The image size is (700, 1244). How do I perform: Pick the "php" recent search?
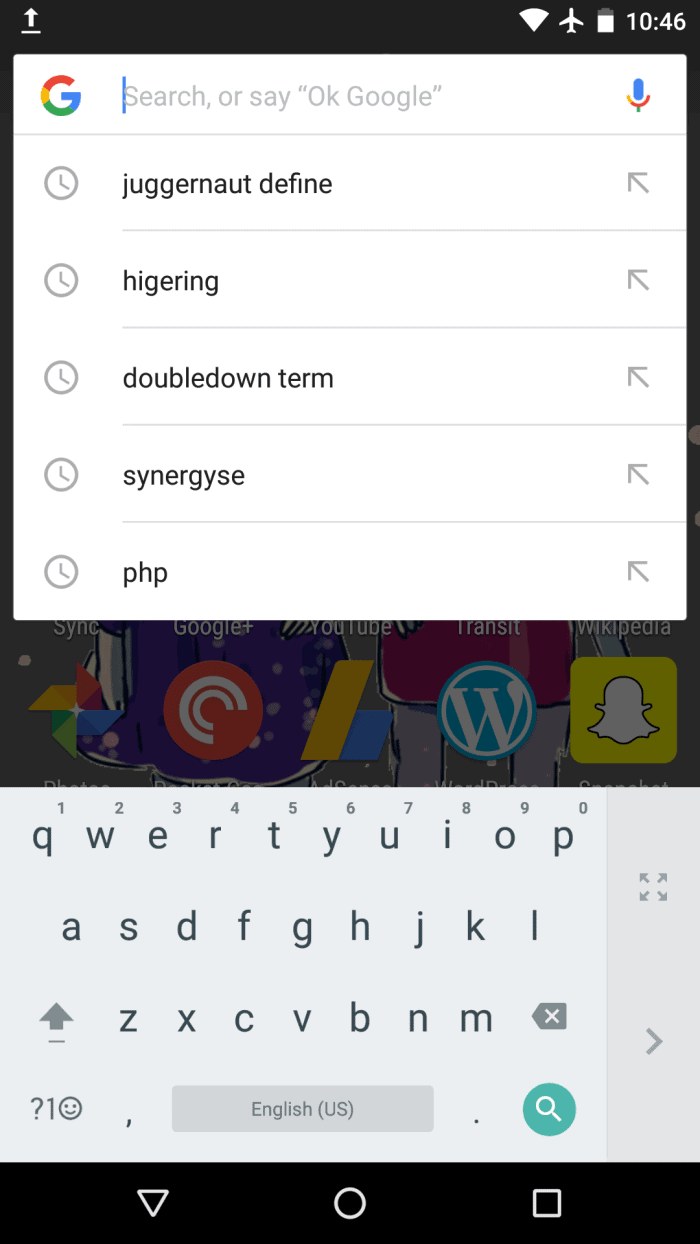[x=146, y=573]
